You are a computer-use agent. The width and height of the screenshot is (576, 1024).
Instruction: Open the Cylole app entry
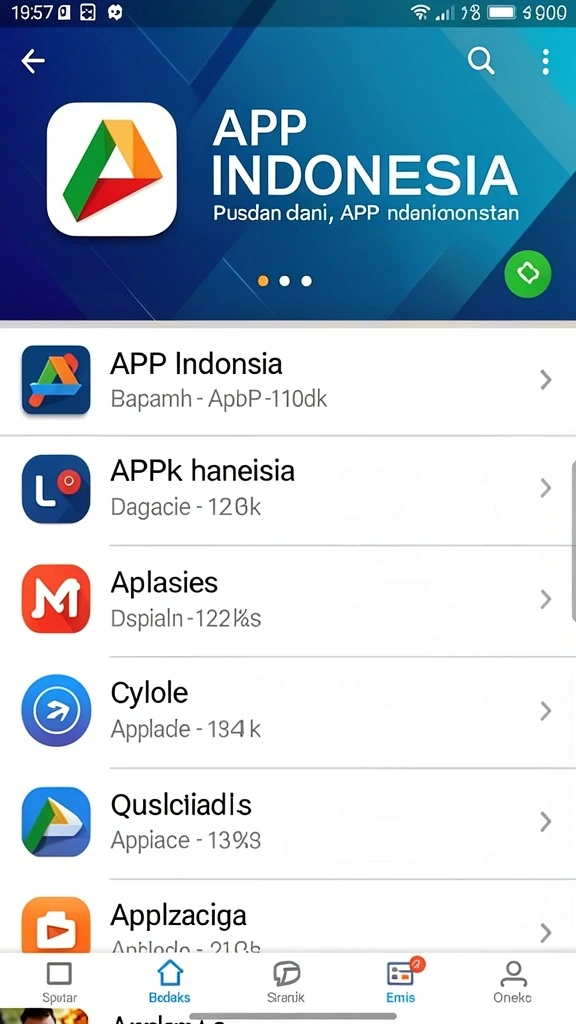coord(288,712)
